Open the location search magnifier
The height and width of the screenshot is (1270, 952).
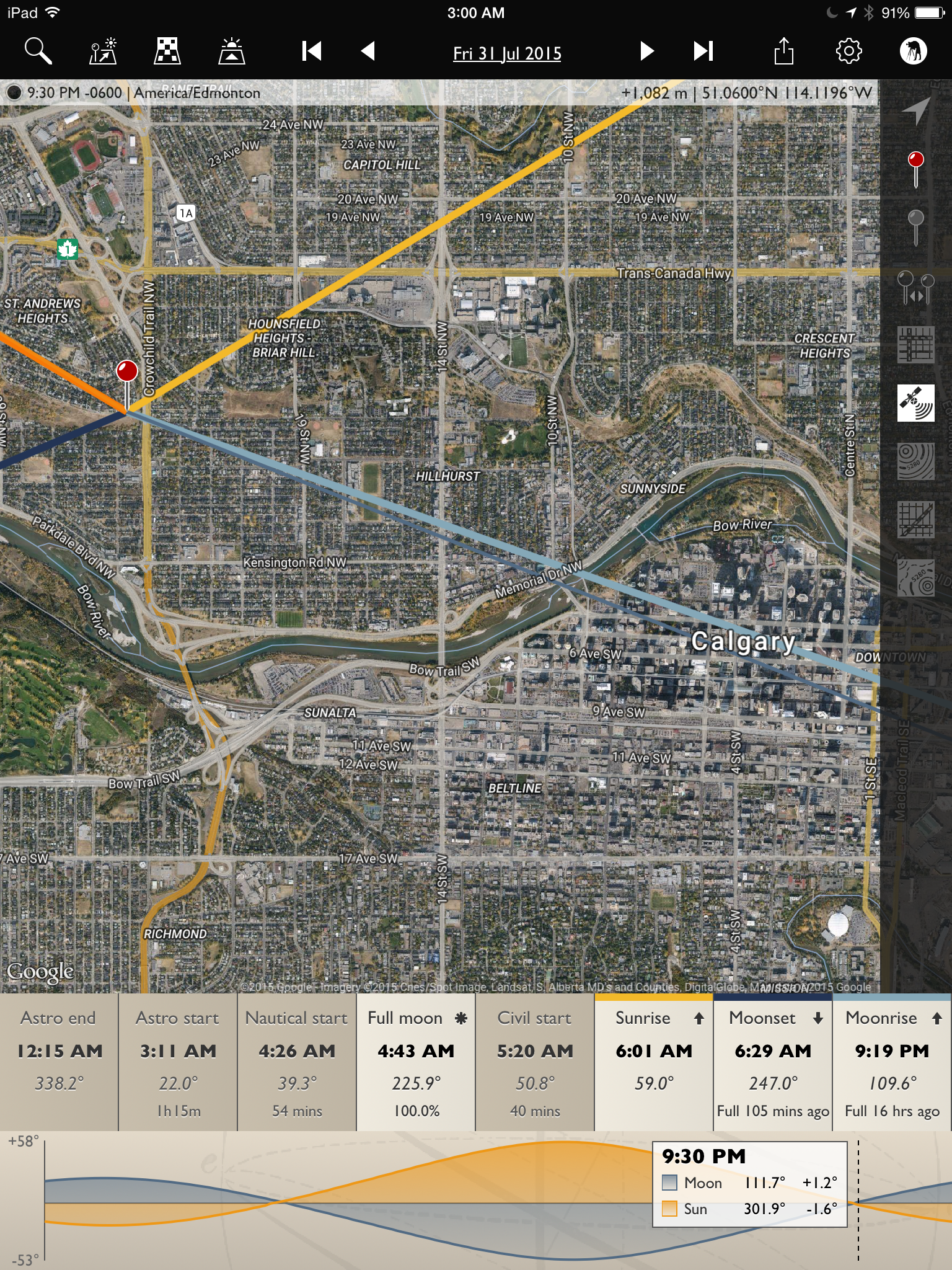coord(38,51)
